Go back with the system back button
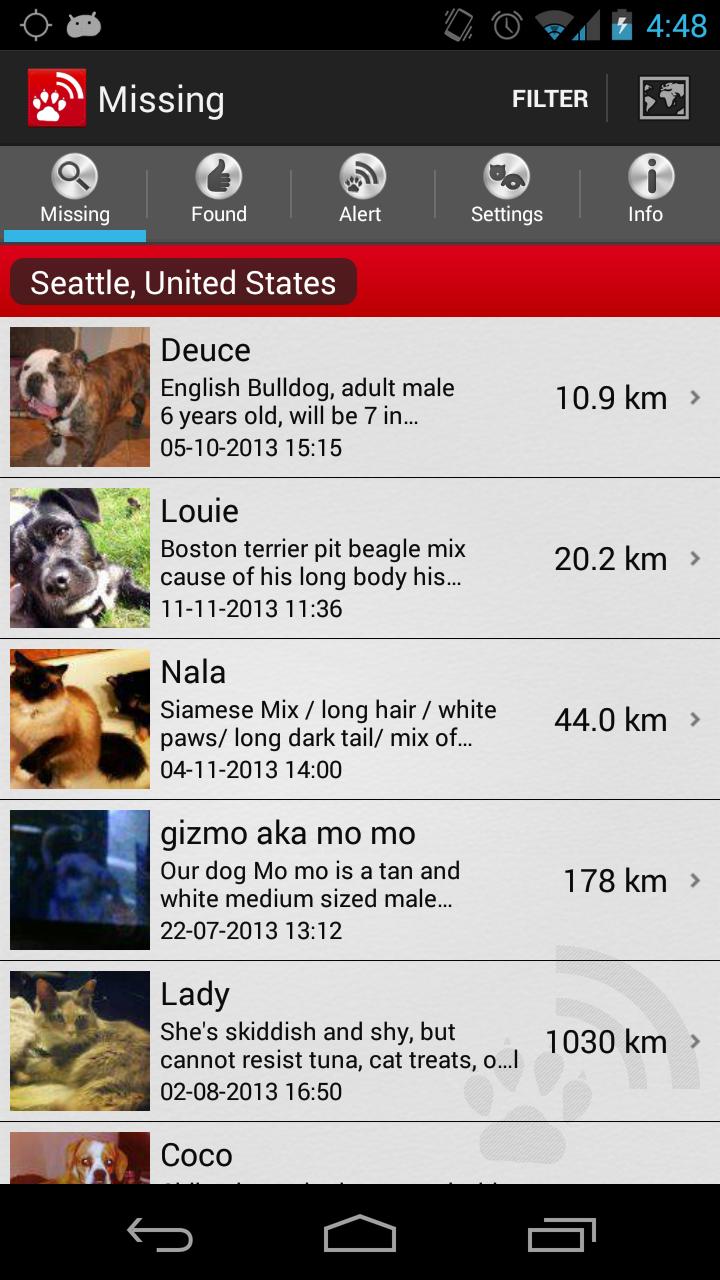The width and height of the screenshot is (720, 1280). click(x=160, y=1235)
